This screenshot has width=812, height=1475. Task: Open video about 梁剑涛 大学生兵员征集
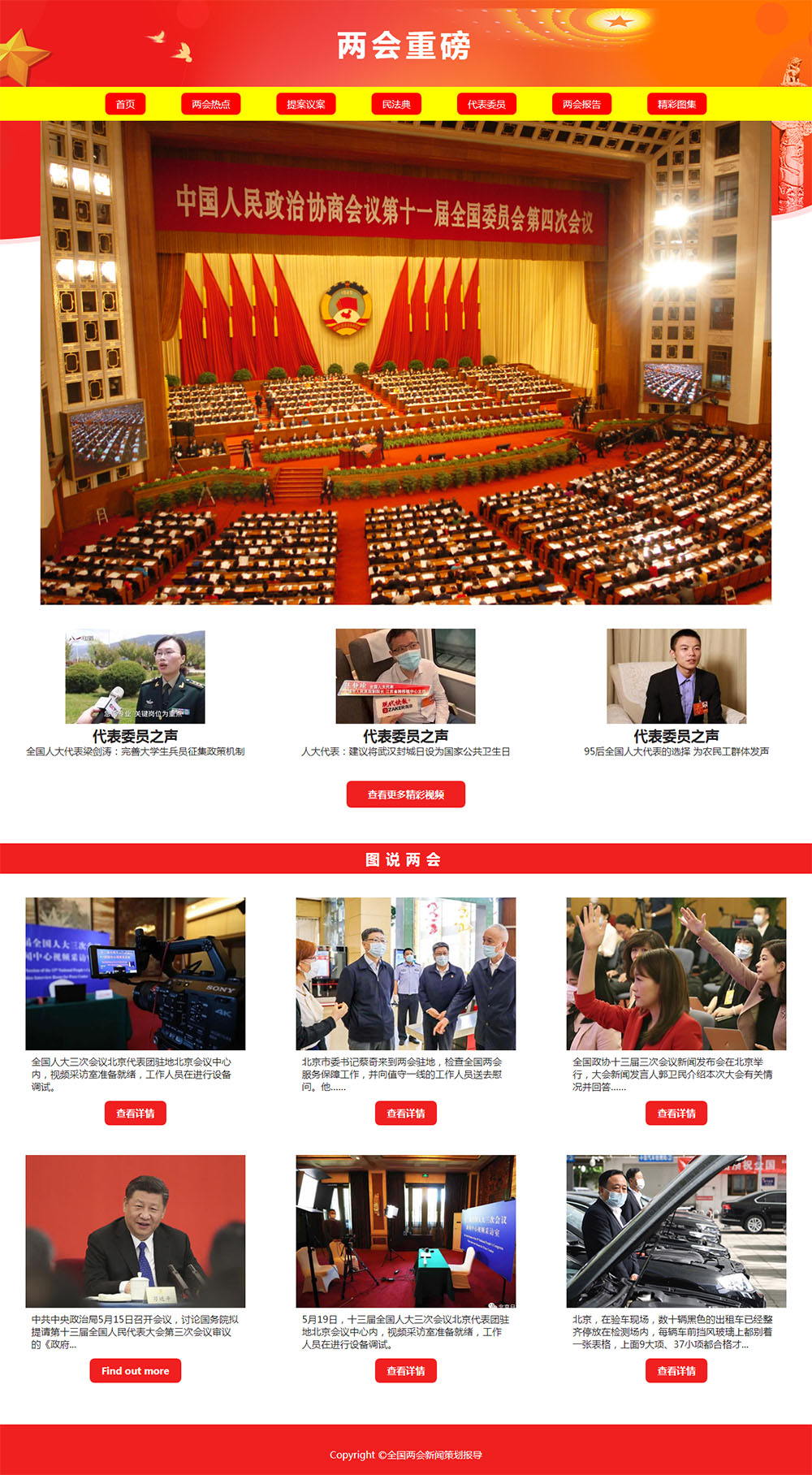135,677
